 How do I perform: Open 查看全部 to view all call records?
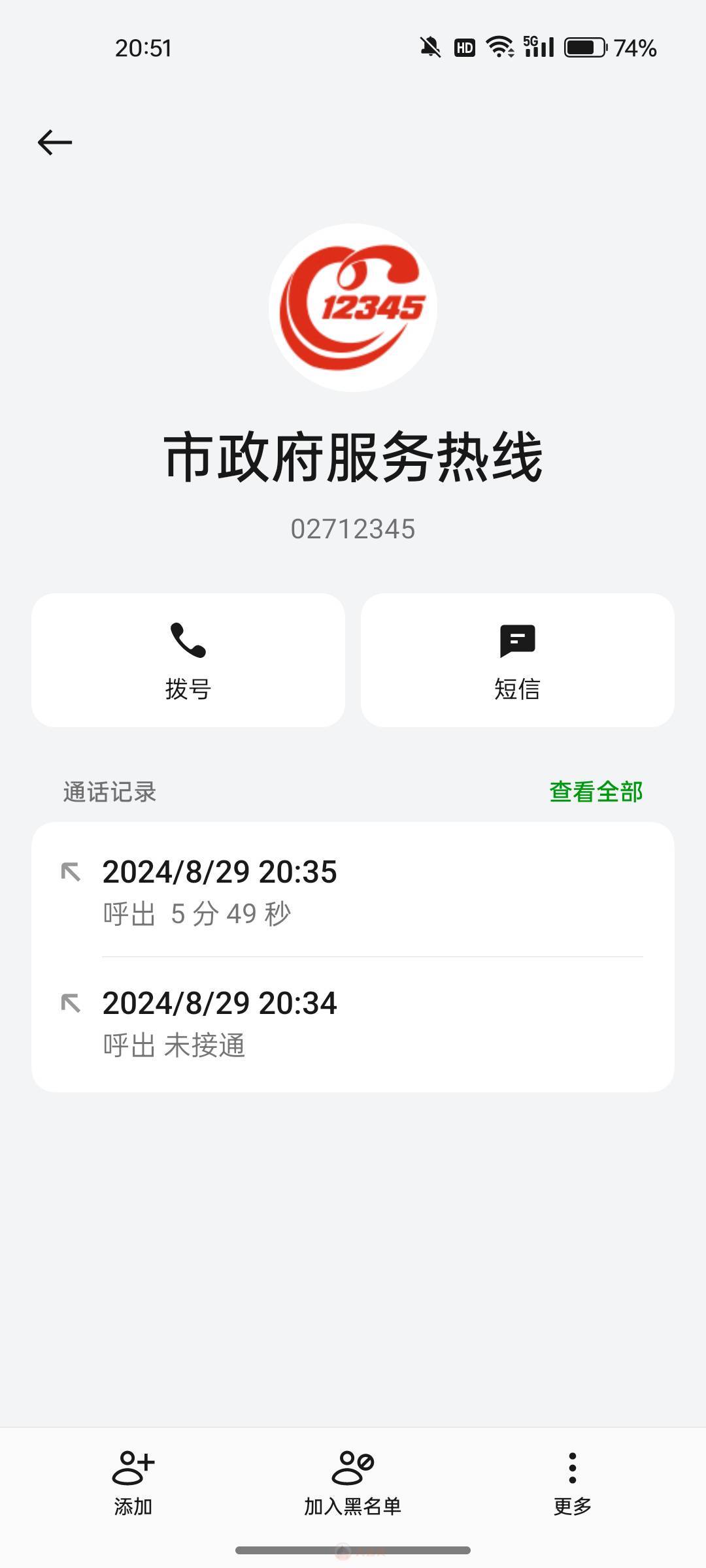click(x=596, y=792)
